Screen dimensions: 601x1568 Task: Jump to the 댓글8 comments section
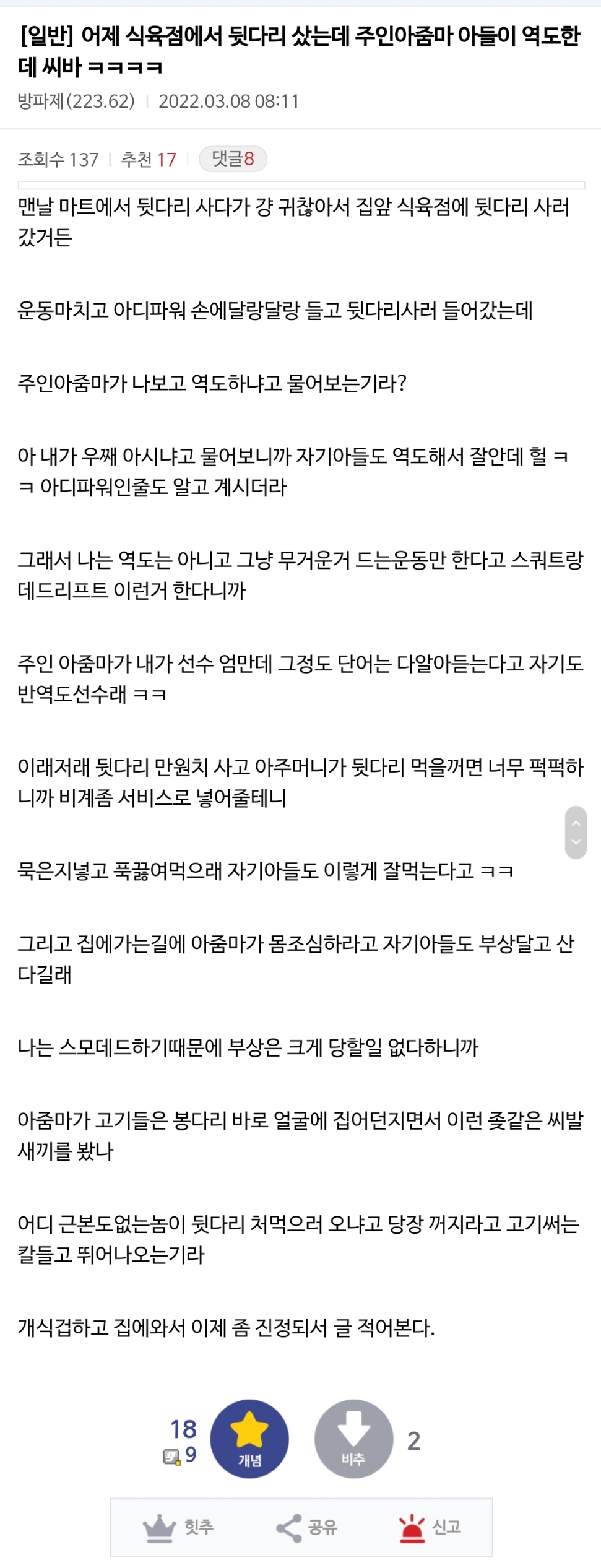pos(233,159)
